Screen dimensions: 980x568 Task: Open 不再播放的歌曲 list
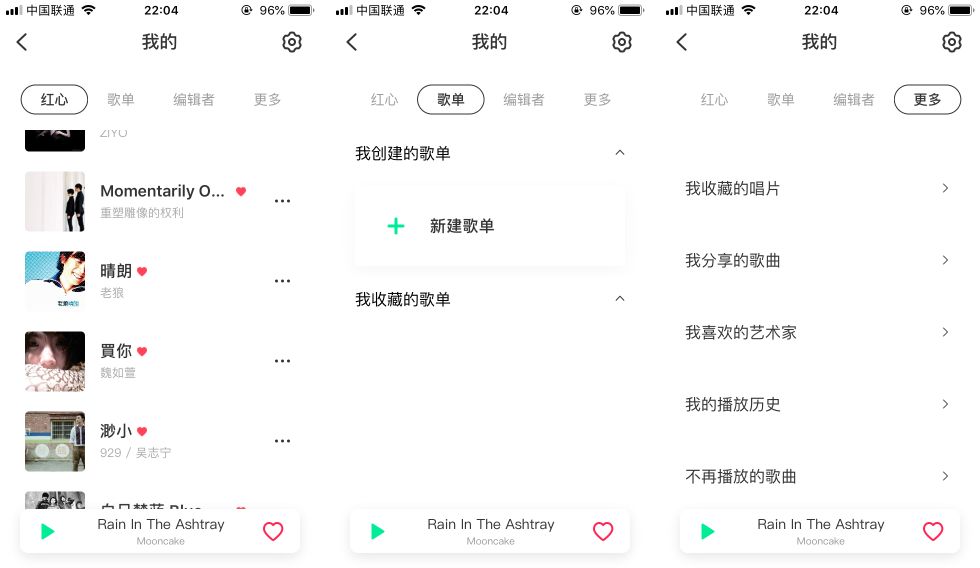[x=817, y=476]
